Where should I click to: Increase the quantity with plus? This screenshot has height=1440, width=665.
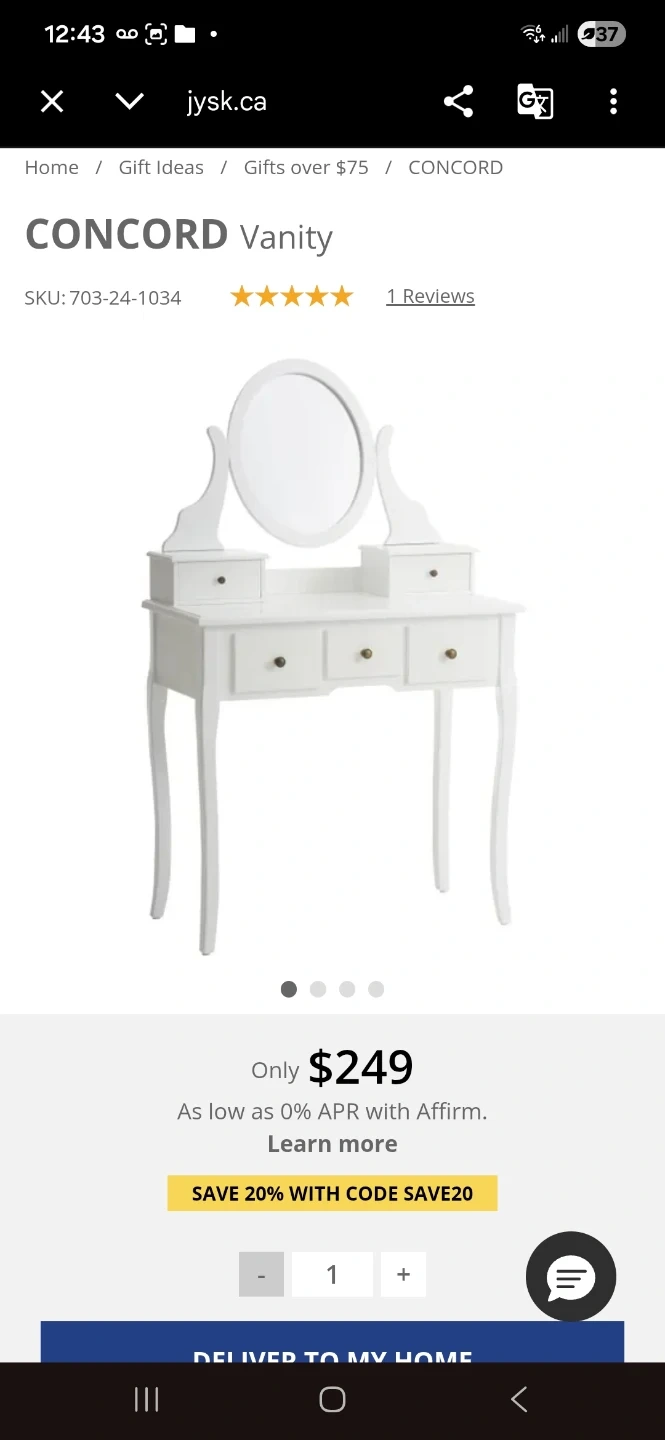click(403, 1275)
